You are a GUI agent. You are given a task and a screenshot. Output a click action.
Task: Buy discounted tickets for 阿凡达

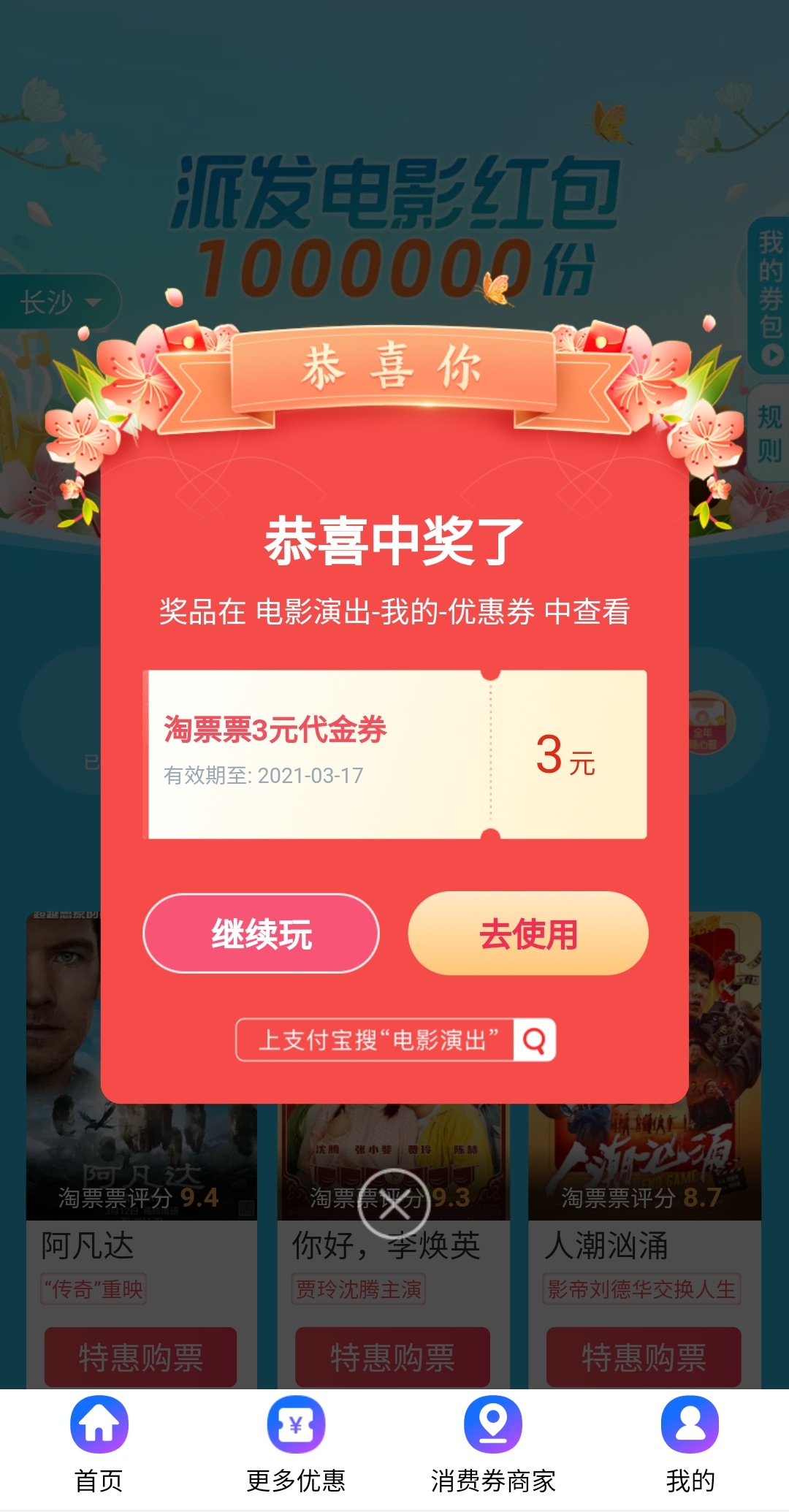coord(140,1357)
